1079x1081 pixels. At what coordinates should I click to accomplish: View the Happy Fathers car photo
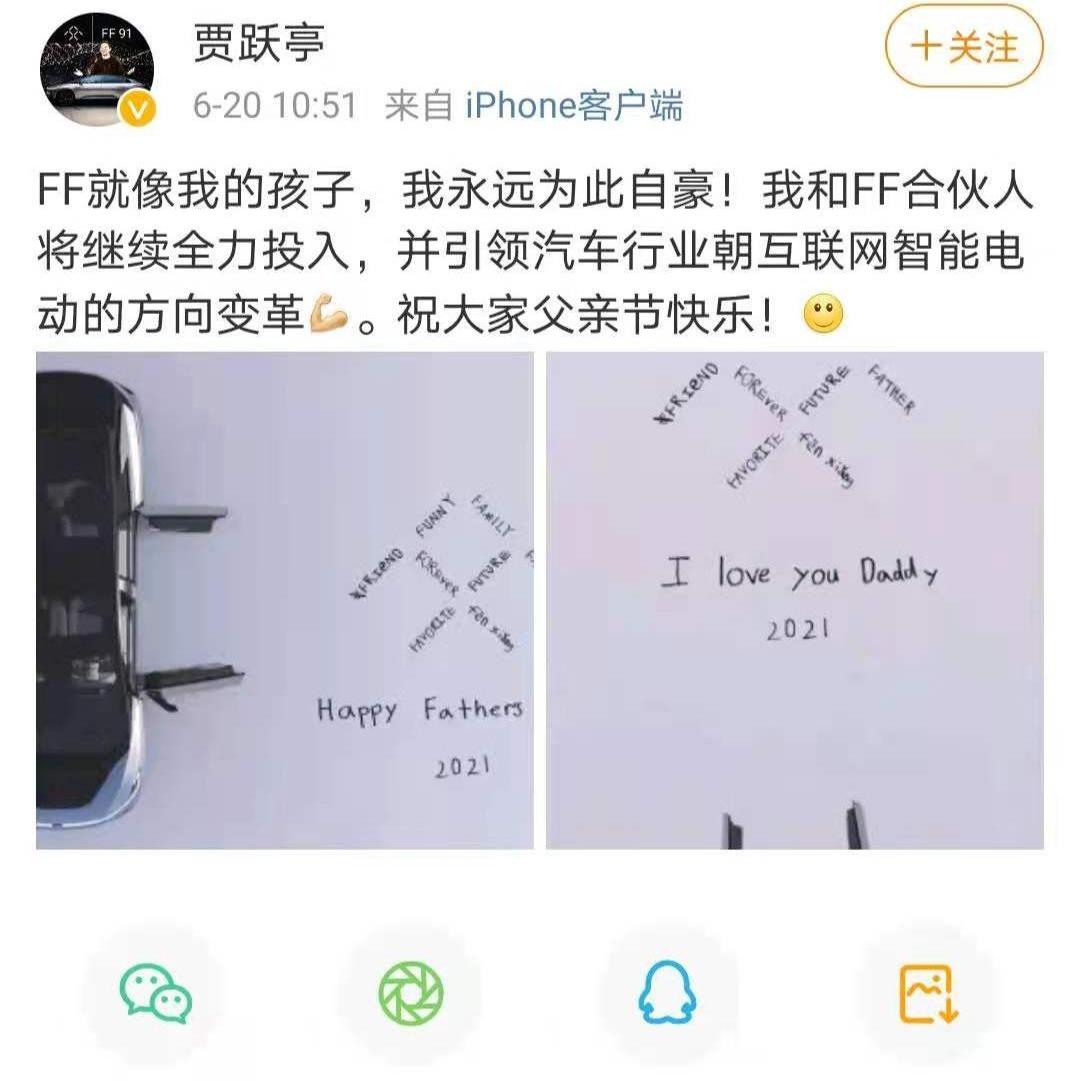pos(285,600)
